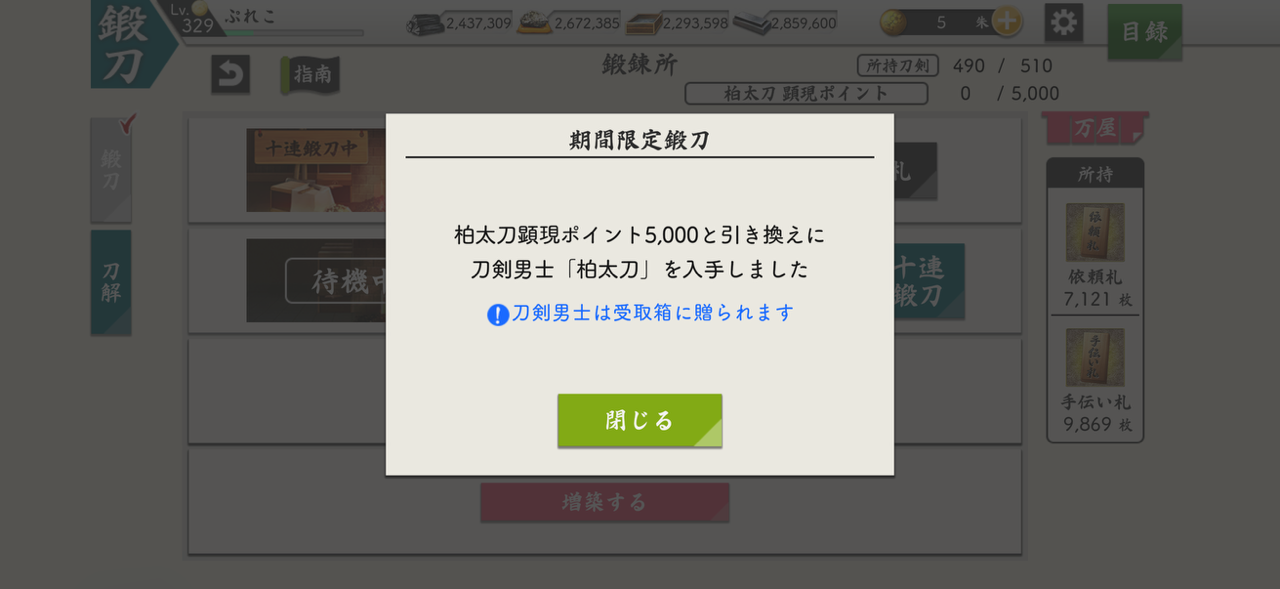Screen dimensions: 1280x589
Task: Switch to the 刀解 tab
Action: click(x=111, y=283)
